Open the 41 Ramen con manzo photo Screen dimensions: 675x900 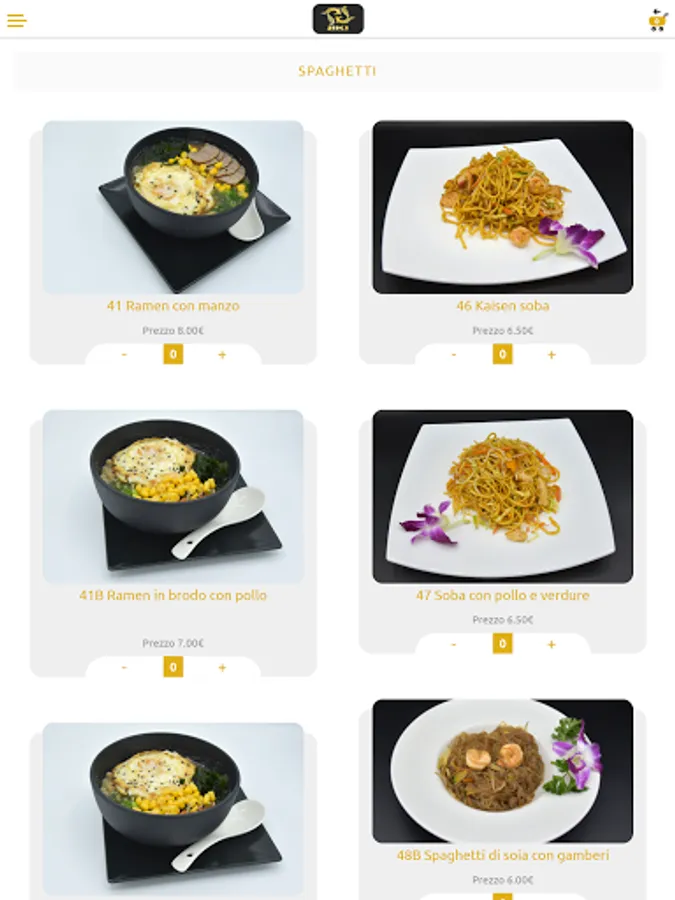(x=173, y=207)
